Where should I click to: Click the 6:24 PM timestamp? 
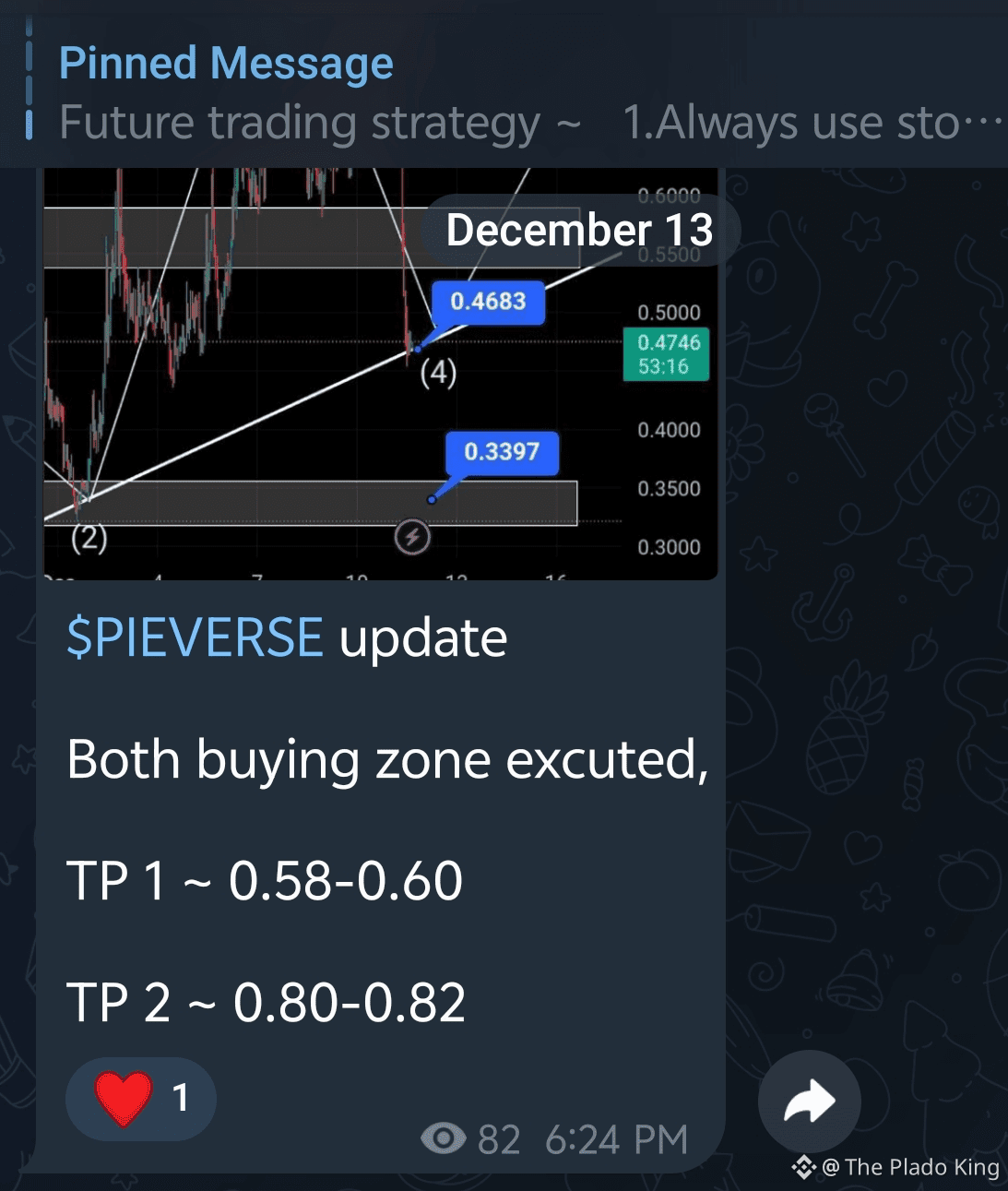[616, 1140]
